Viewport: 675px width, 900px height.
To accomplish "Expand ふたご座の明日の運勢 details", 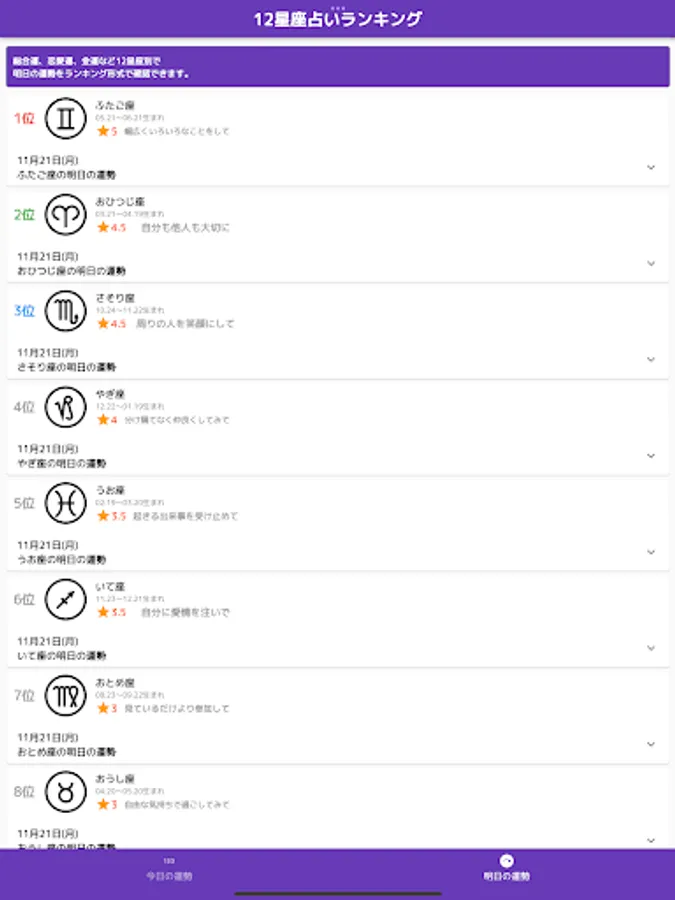I will tap(651, 167).
